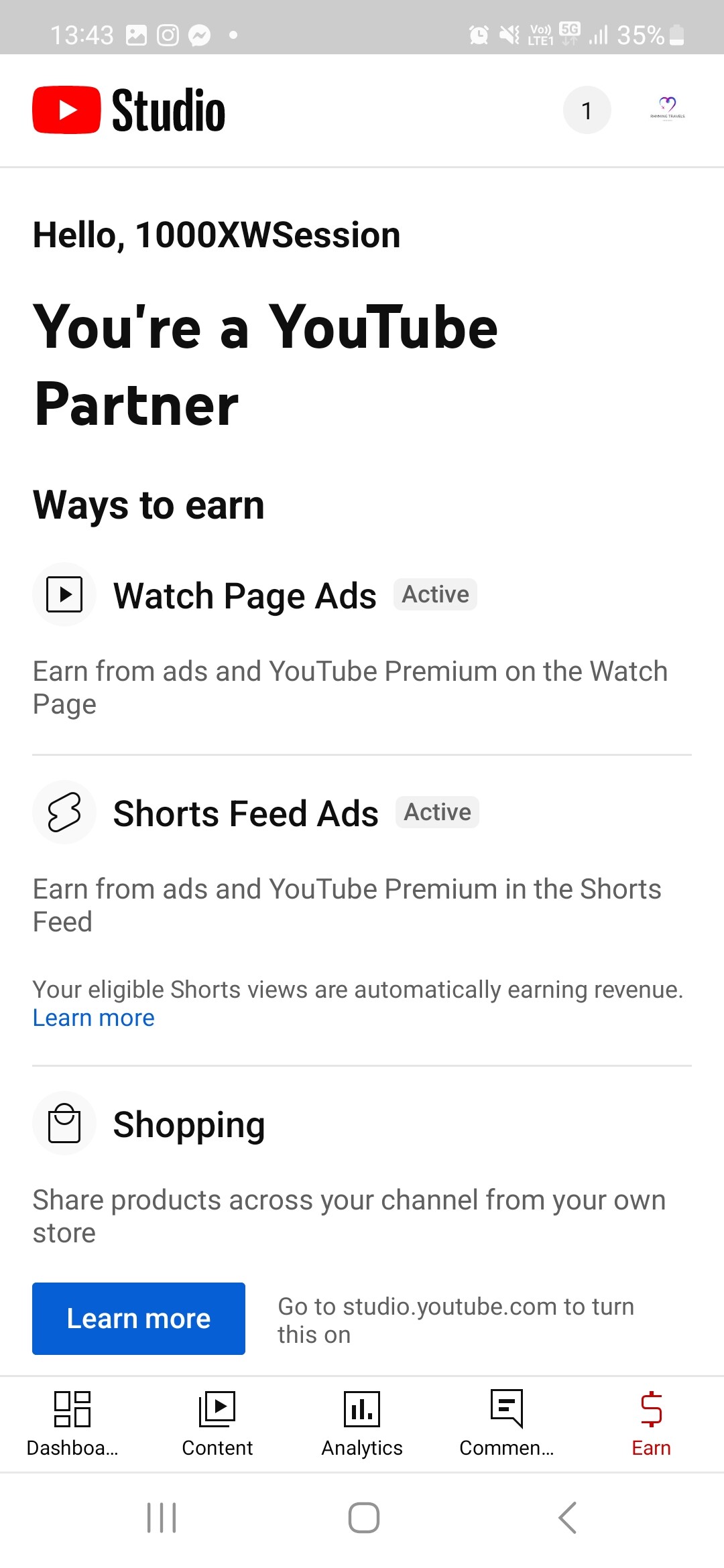Open recent apps from the navigation bar
Image resolution: width=724 pixels, height=1568 pixels.
pyautogui.click(x=162, y=1518)
